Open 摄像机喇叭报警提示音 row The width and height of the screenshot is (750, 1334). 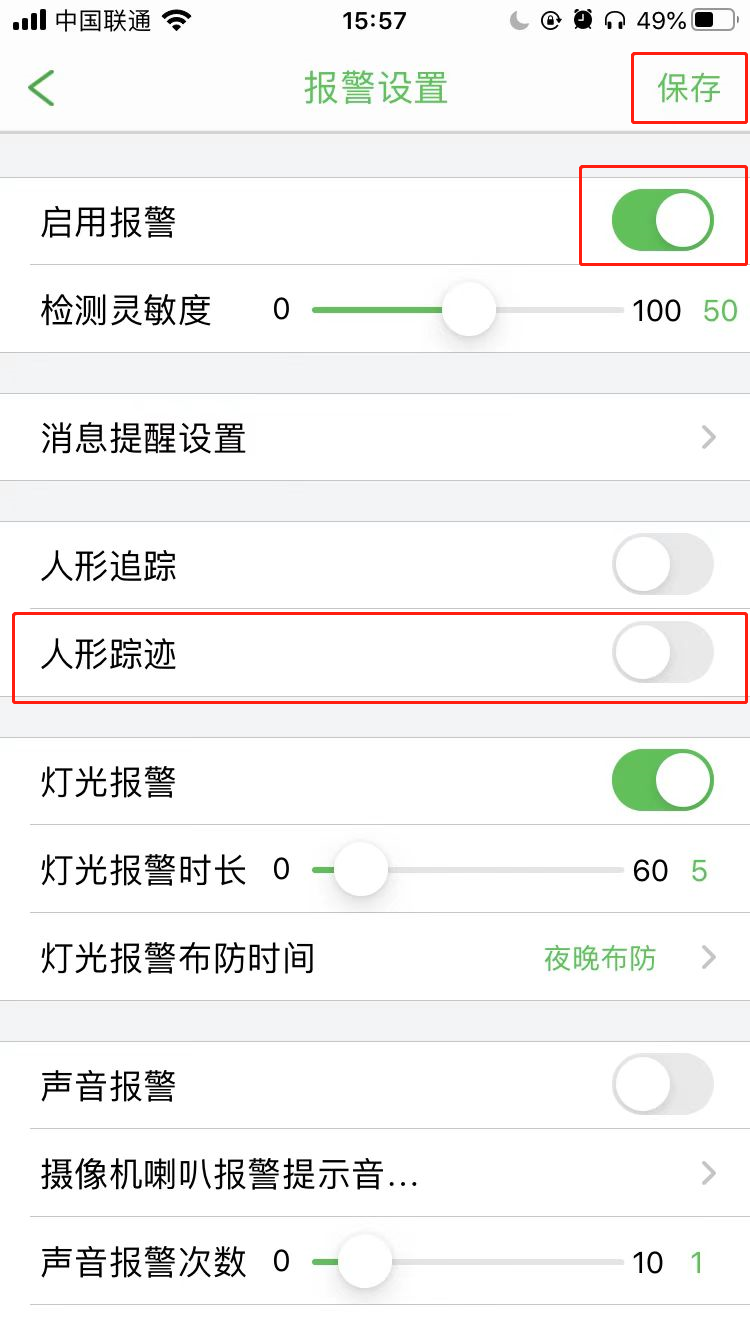[x=375, y=1173]
